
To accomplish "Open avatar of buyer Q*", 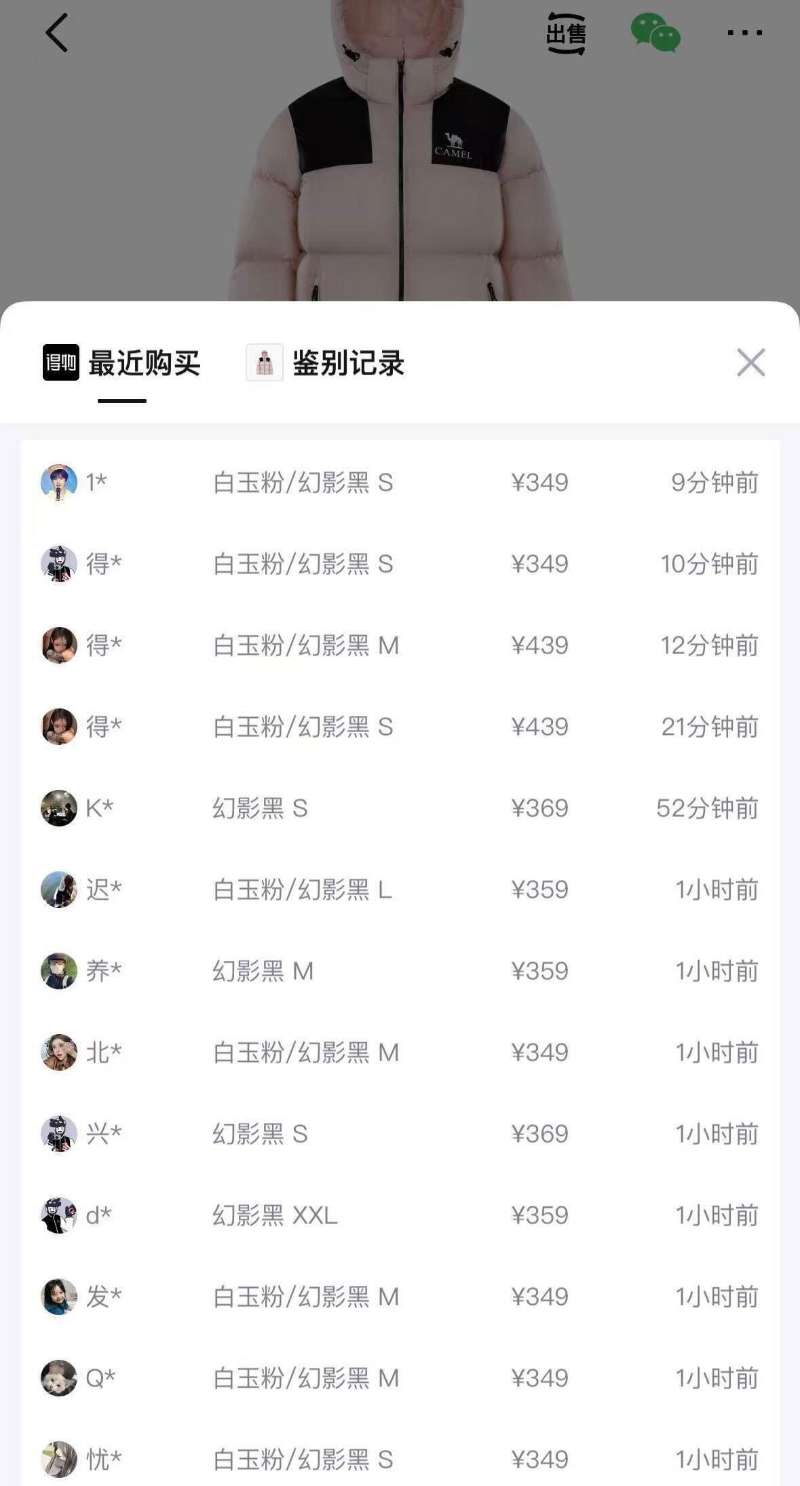I will click(58, 1378).
